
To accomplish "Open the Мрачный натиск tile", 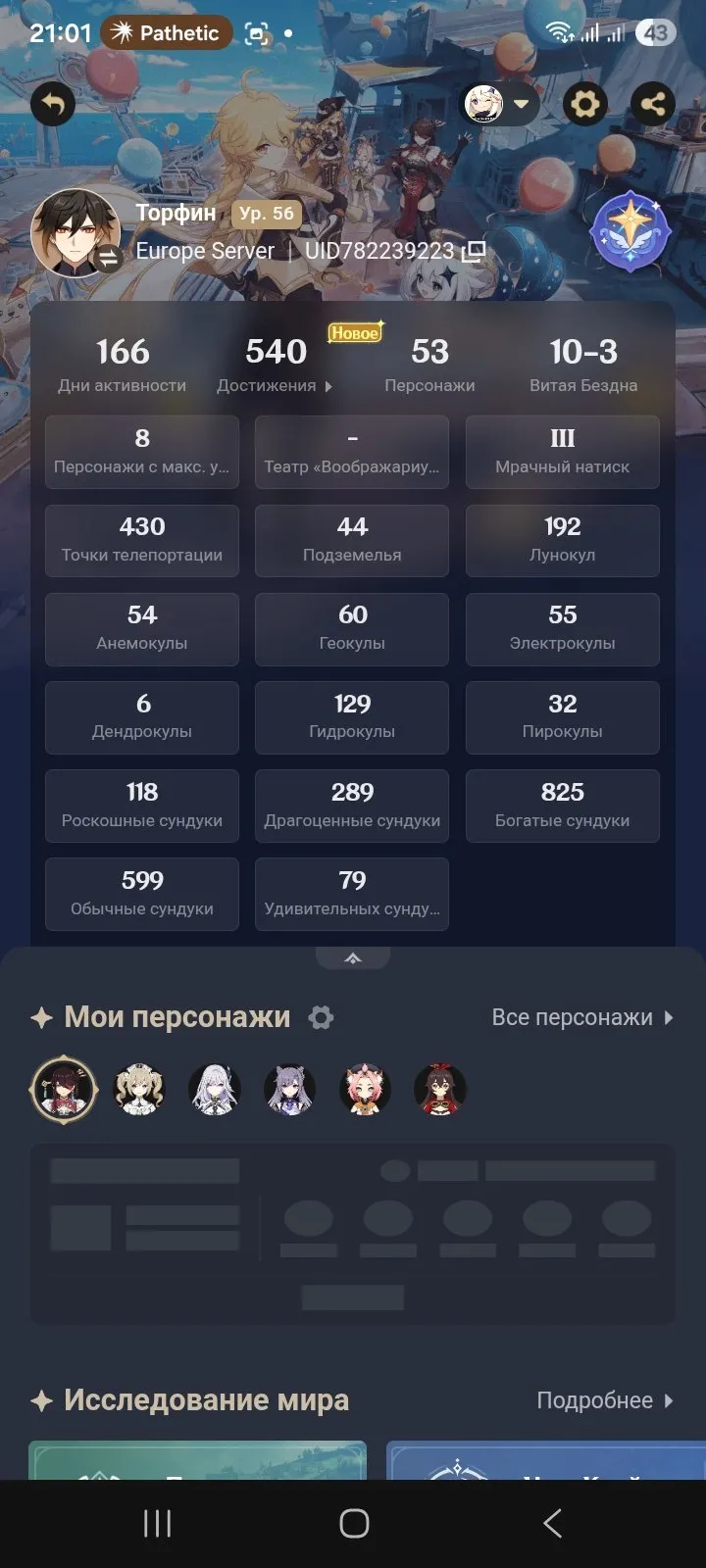I will click(x=563, y=452).
